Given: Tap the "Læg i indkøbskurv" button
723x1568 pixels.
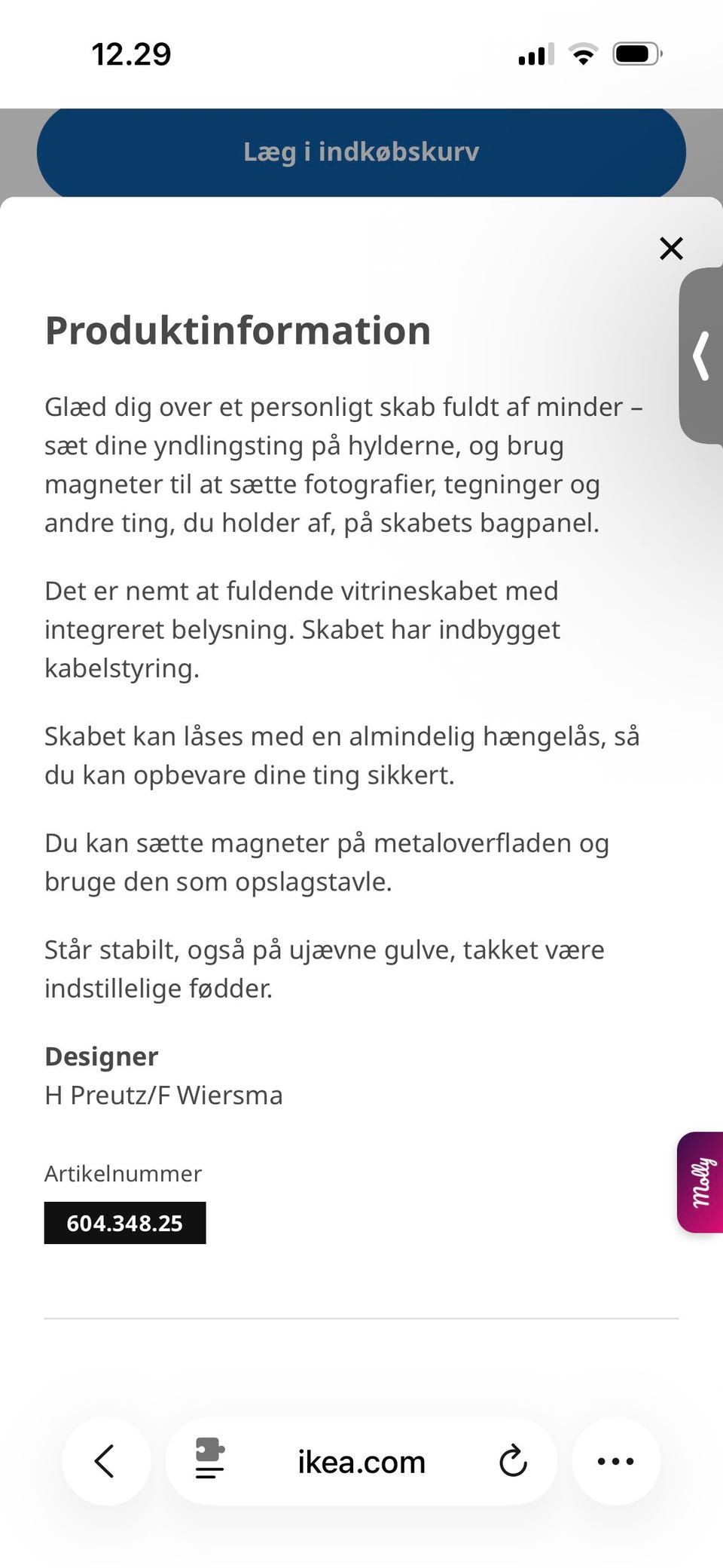Looking at the screenshot, I should pos(361,151).
